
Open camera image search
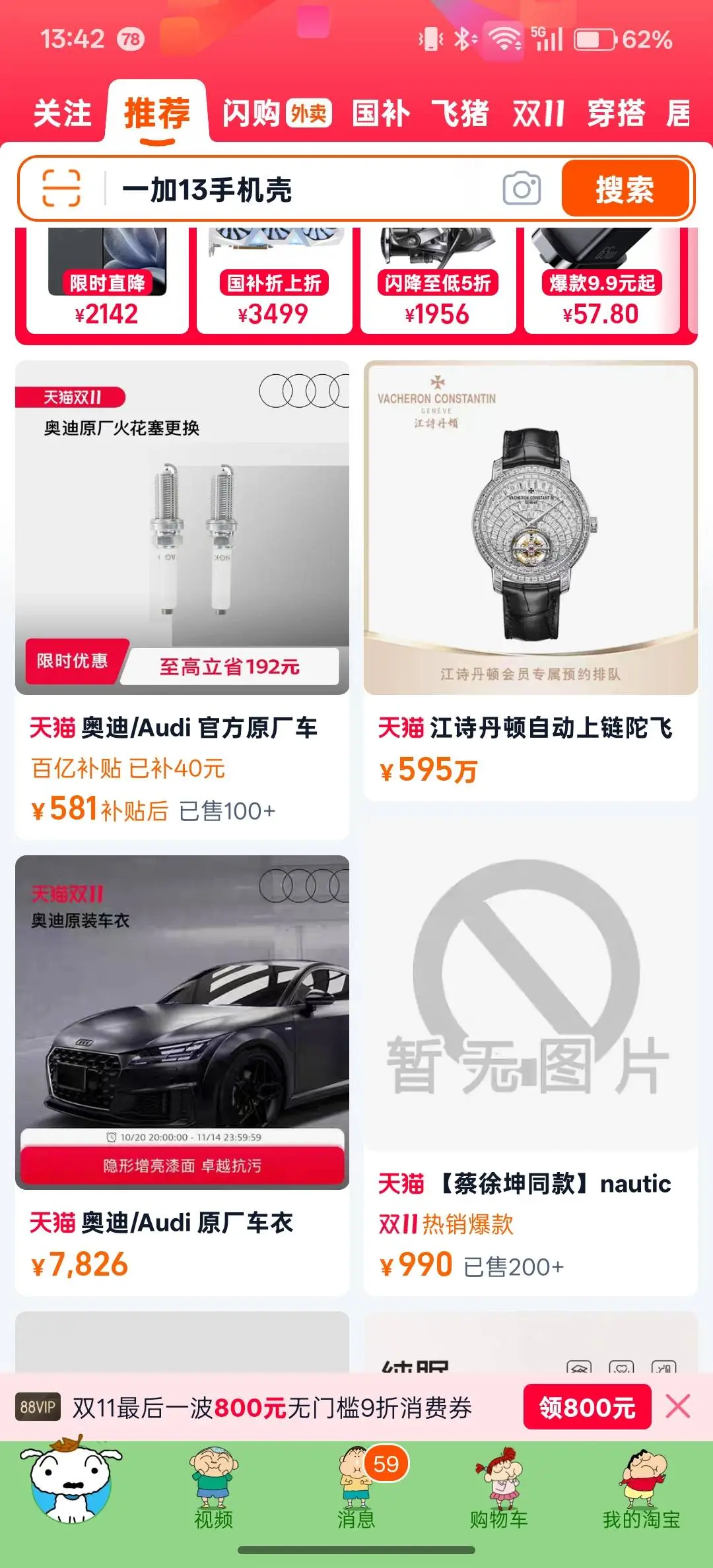[x=522, y=189]
